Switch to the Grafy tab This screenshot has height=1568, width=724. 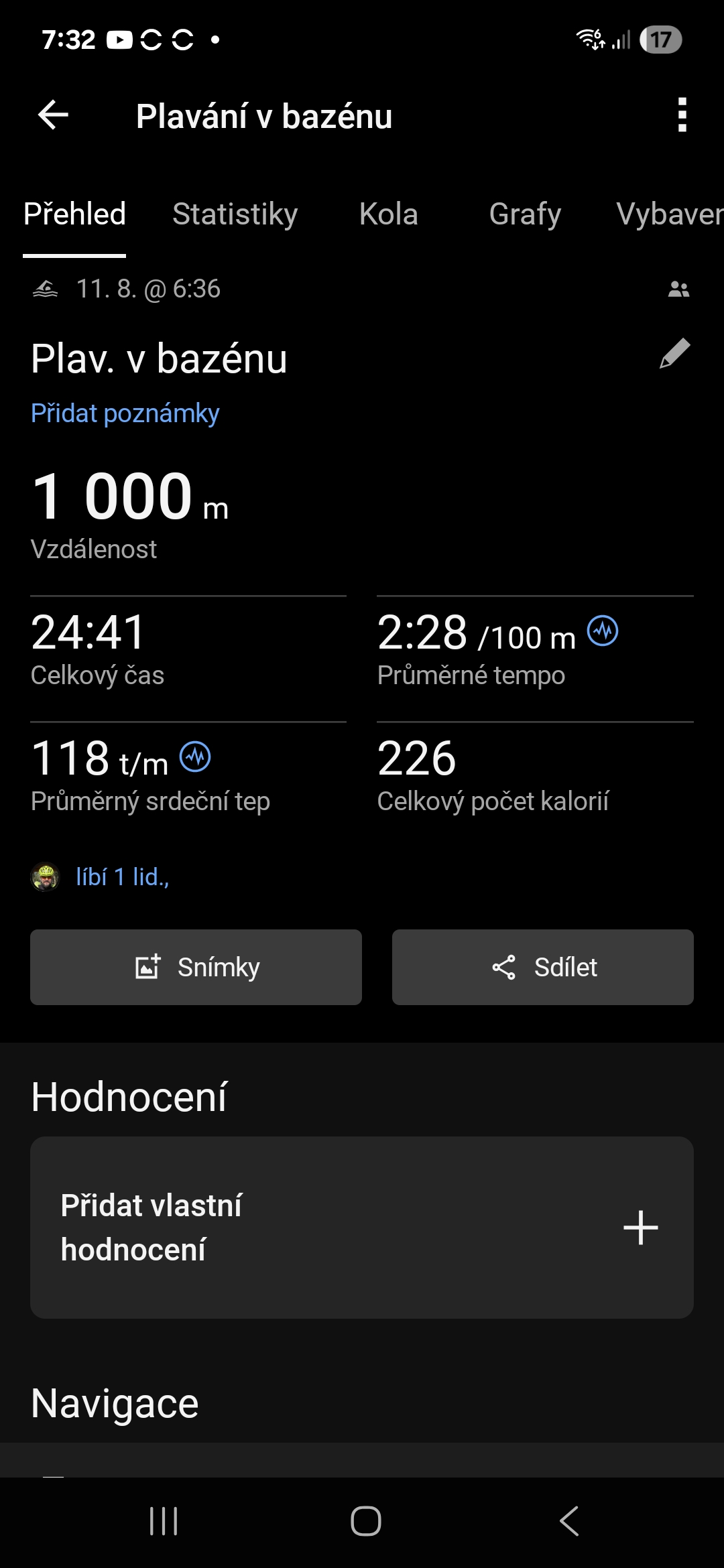tap(525, 214)
